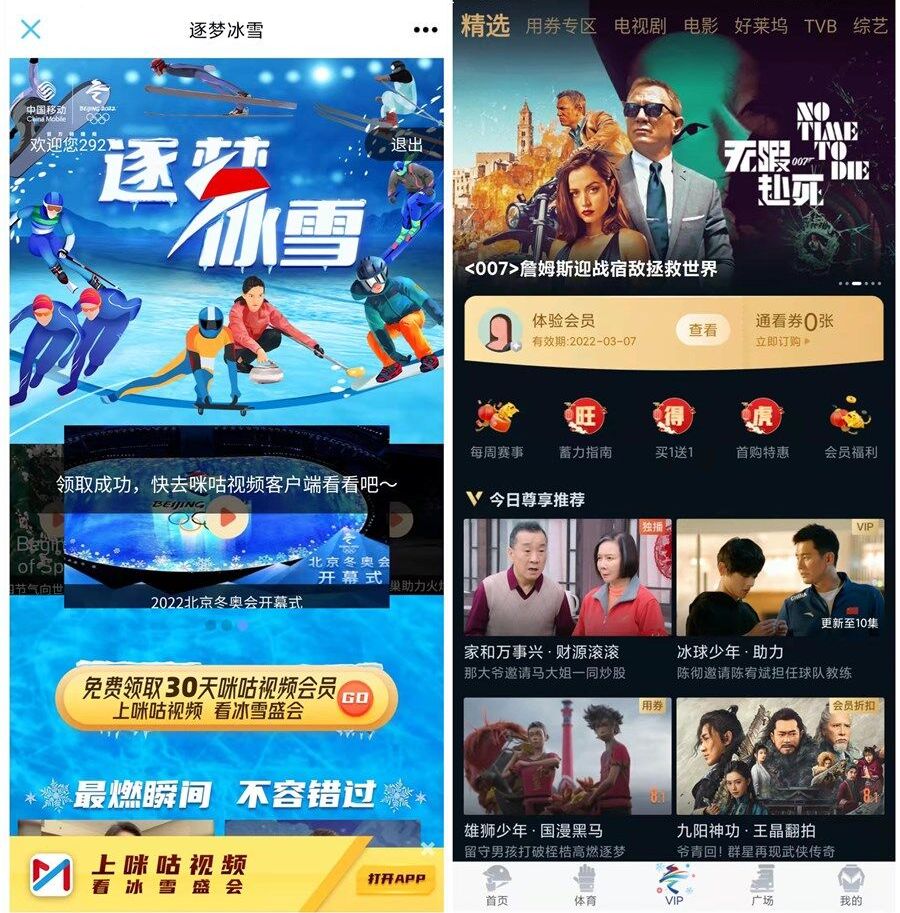Image resolution: width=900 pixels, height=913 pixels.
Task: Go to the 我的 bottom tab
Action: coord(850,886)
